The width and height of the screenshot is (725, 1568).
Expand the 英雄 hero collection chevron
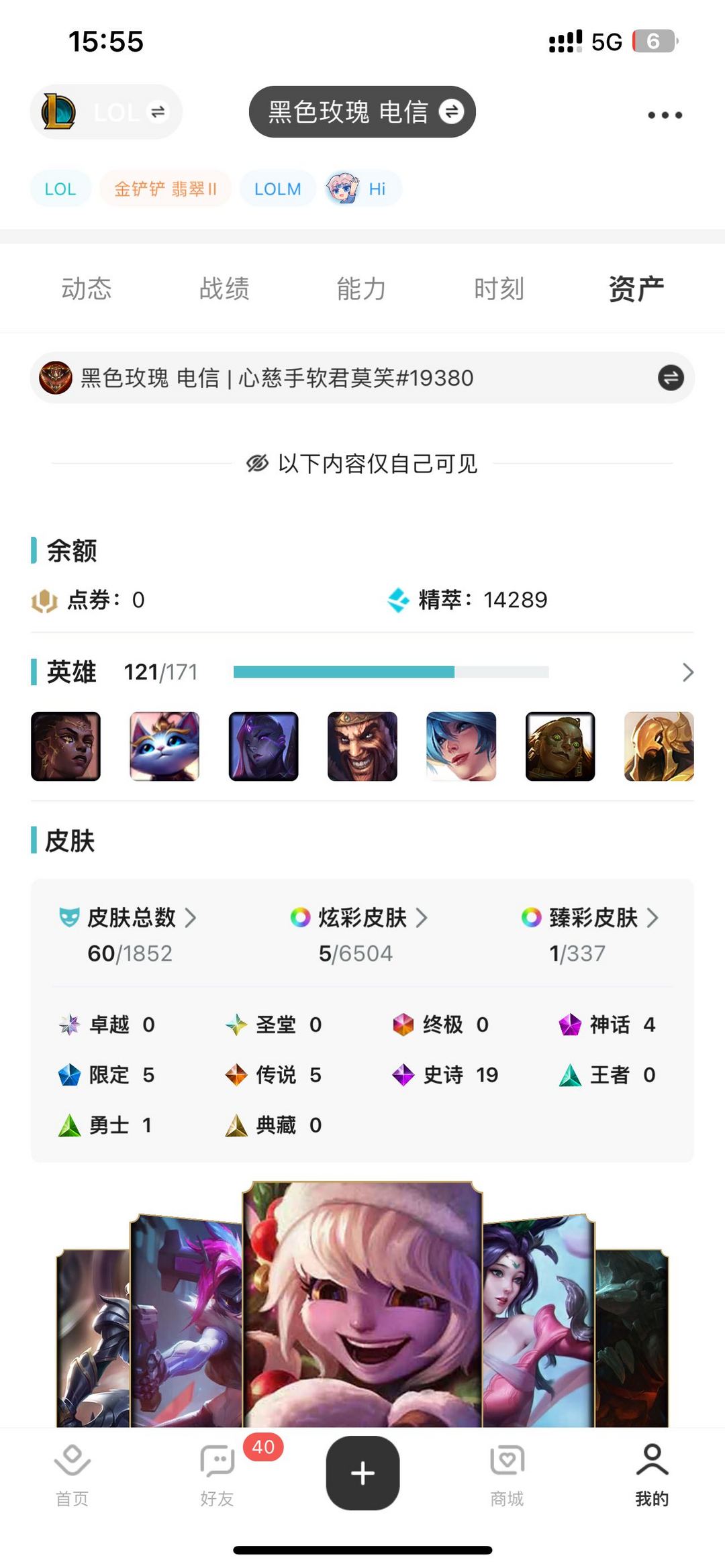[687, 672]
